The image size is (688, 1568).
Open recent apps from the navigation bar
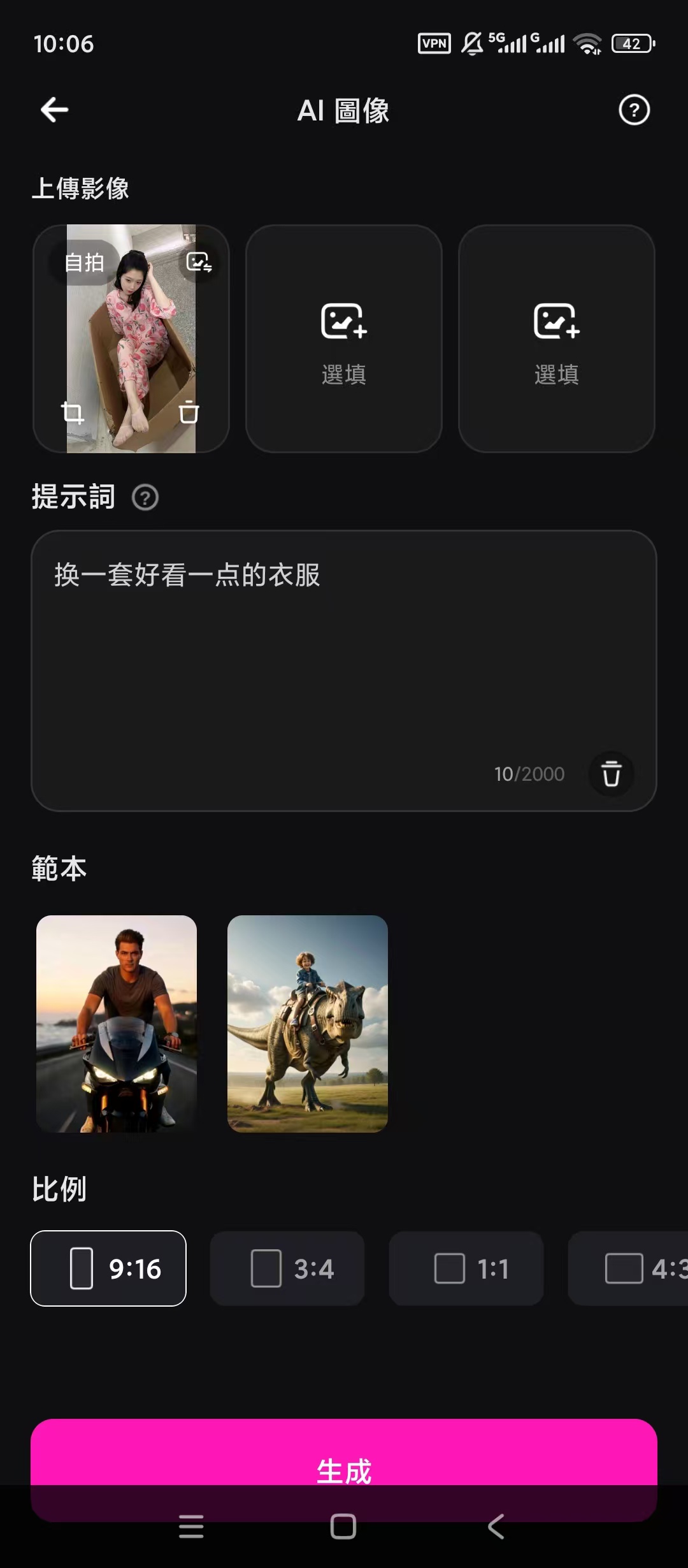click(x=191, y=1527)
